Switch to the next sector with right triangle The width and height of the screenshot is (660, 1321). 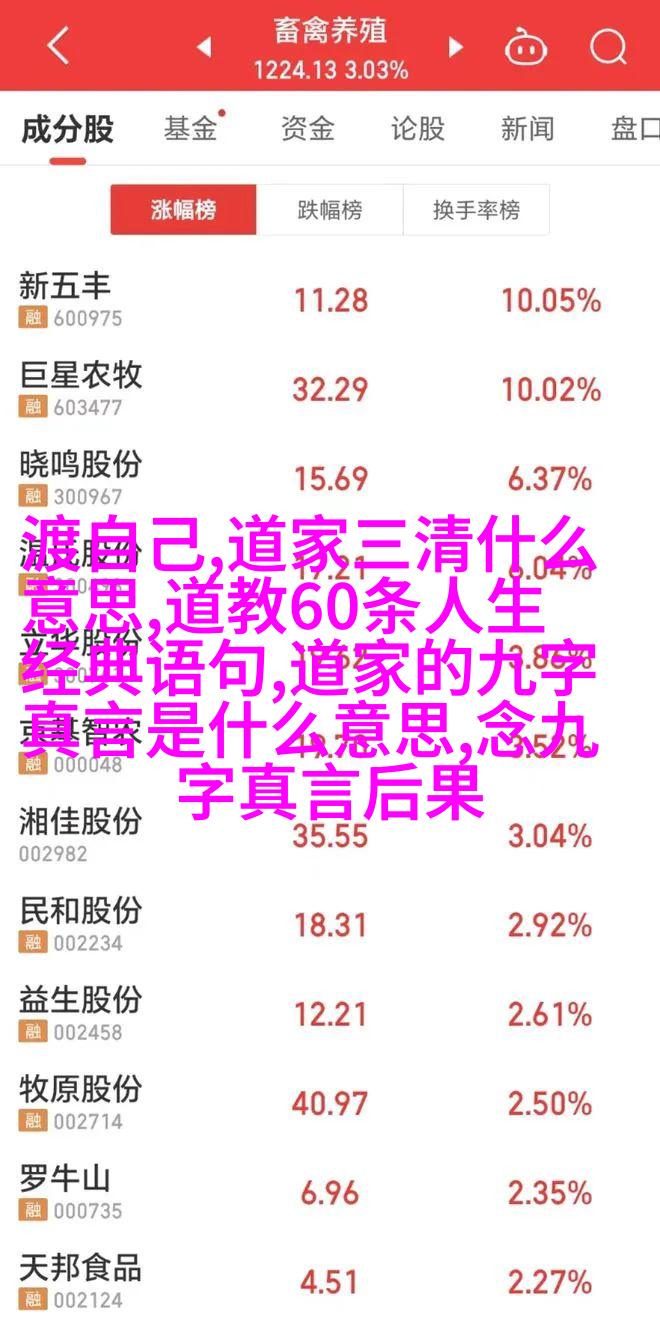click(456, 46)
